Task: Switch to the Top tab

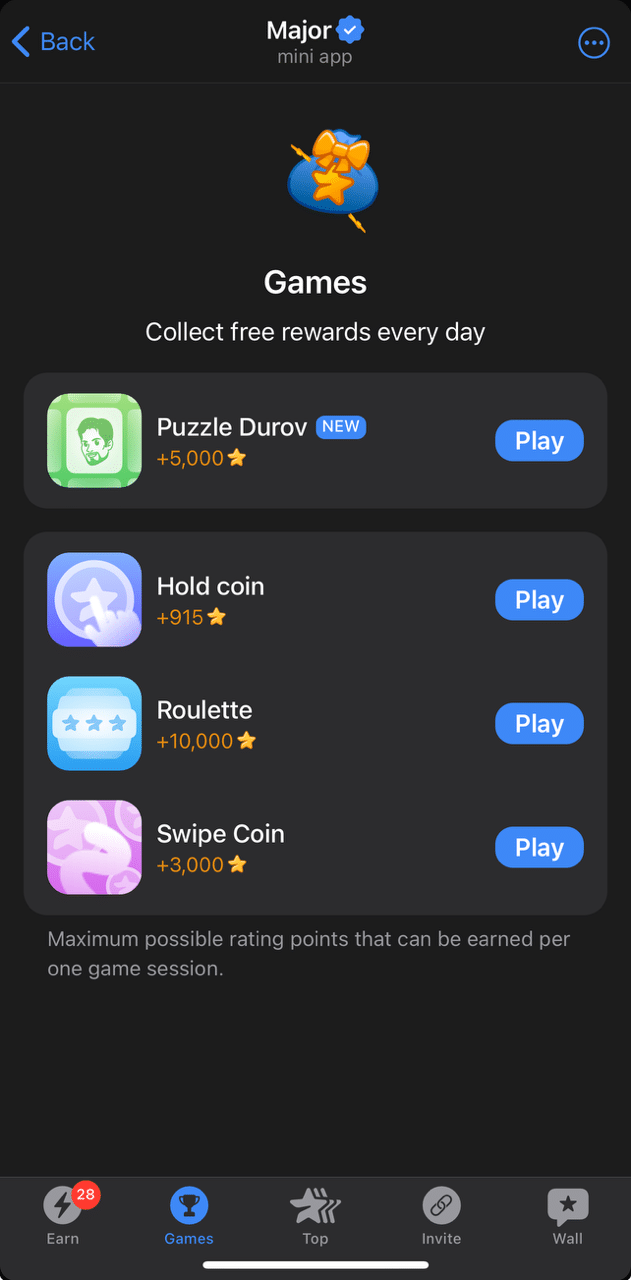Action: point(315,1215)
